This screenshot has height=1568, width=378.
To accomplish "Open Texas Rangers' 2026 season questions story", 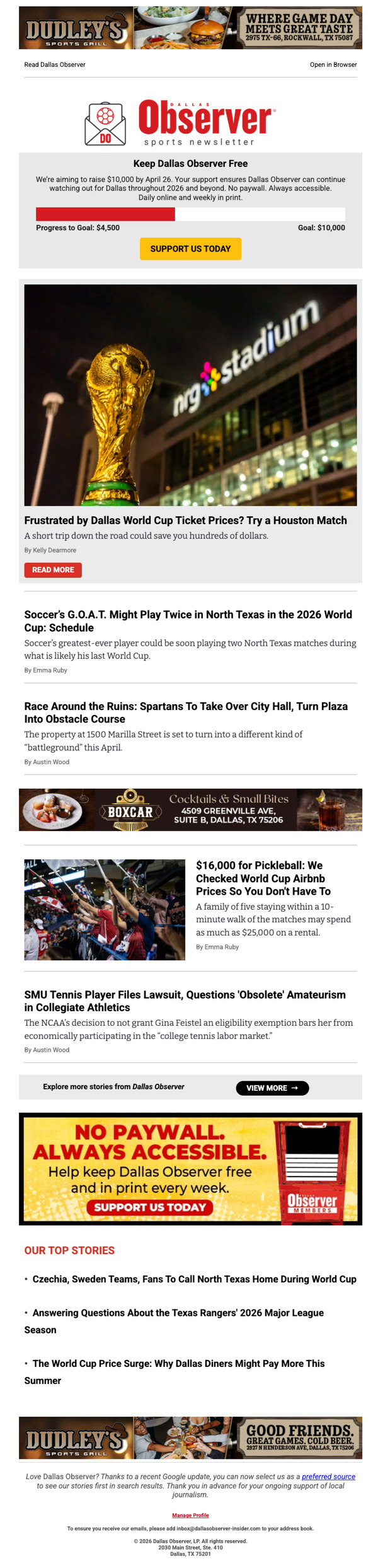I will 178,1313.
